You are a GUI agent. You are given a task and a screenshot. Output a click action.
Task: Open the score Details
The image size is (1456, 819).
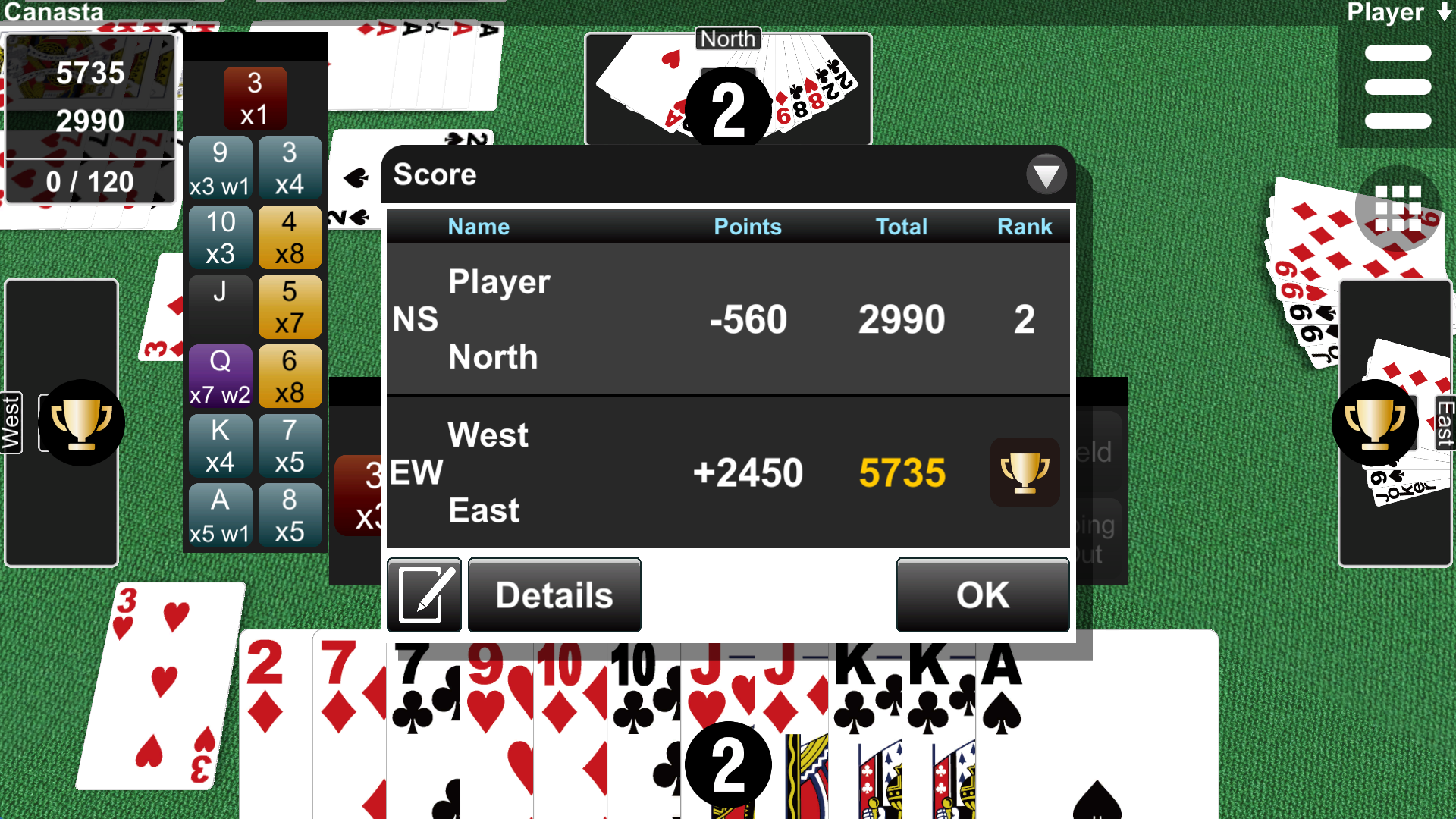[x=554, y=595]
